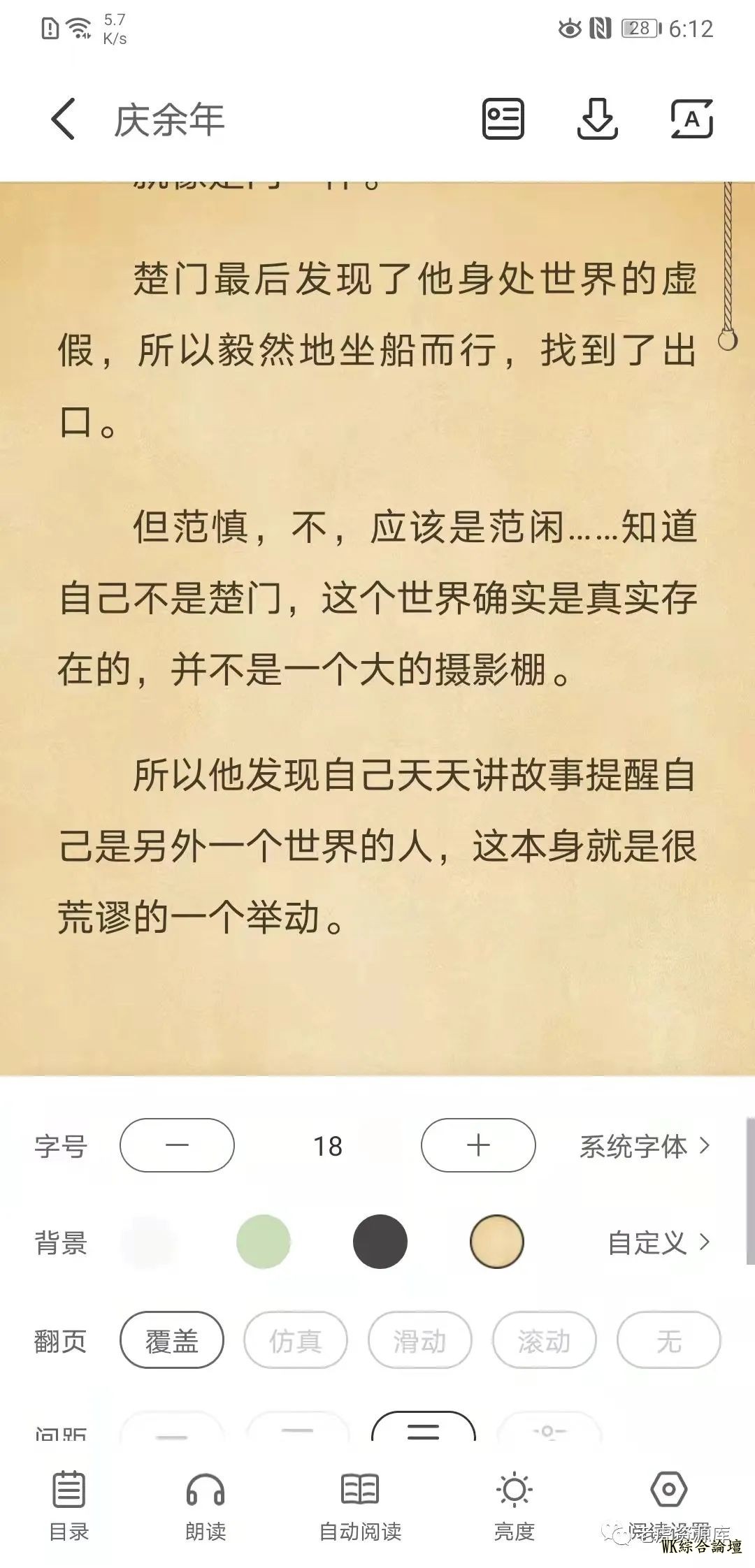Pick the beige parchment background
The image size is (755, 1568).
(496, 1242)
